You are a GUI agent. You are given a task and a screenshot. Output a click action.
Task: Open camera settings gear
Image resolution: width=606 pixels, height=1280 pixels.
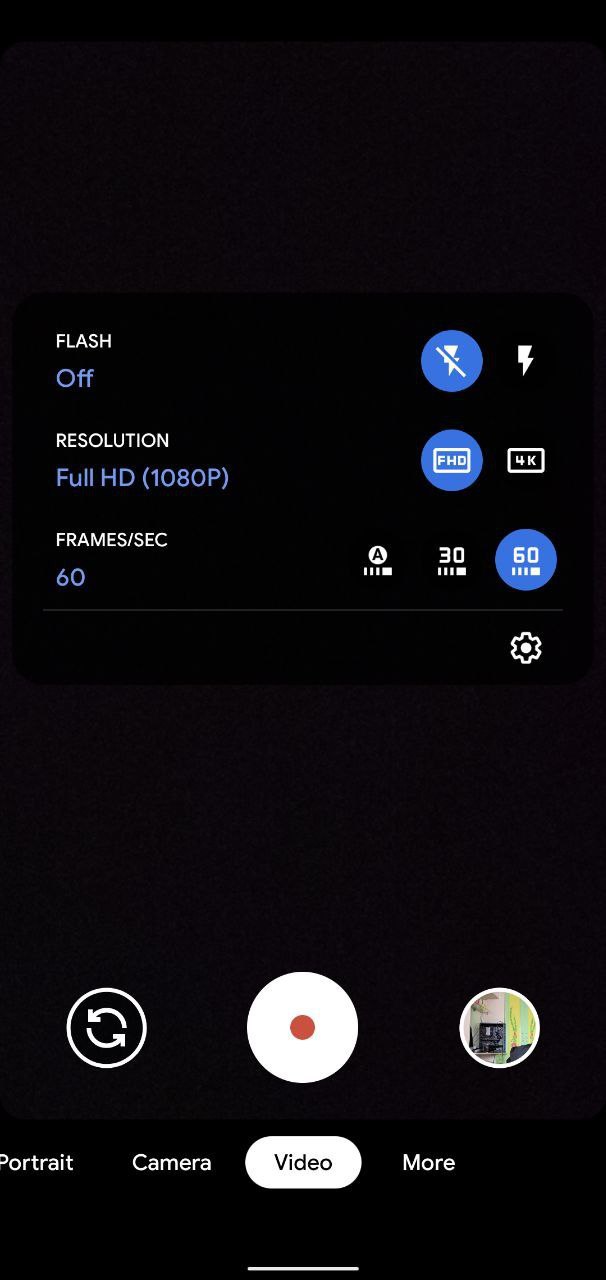click(525, 648)
